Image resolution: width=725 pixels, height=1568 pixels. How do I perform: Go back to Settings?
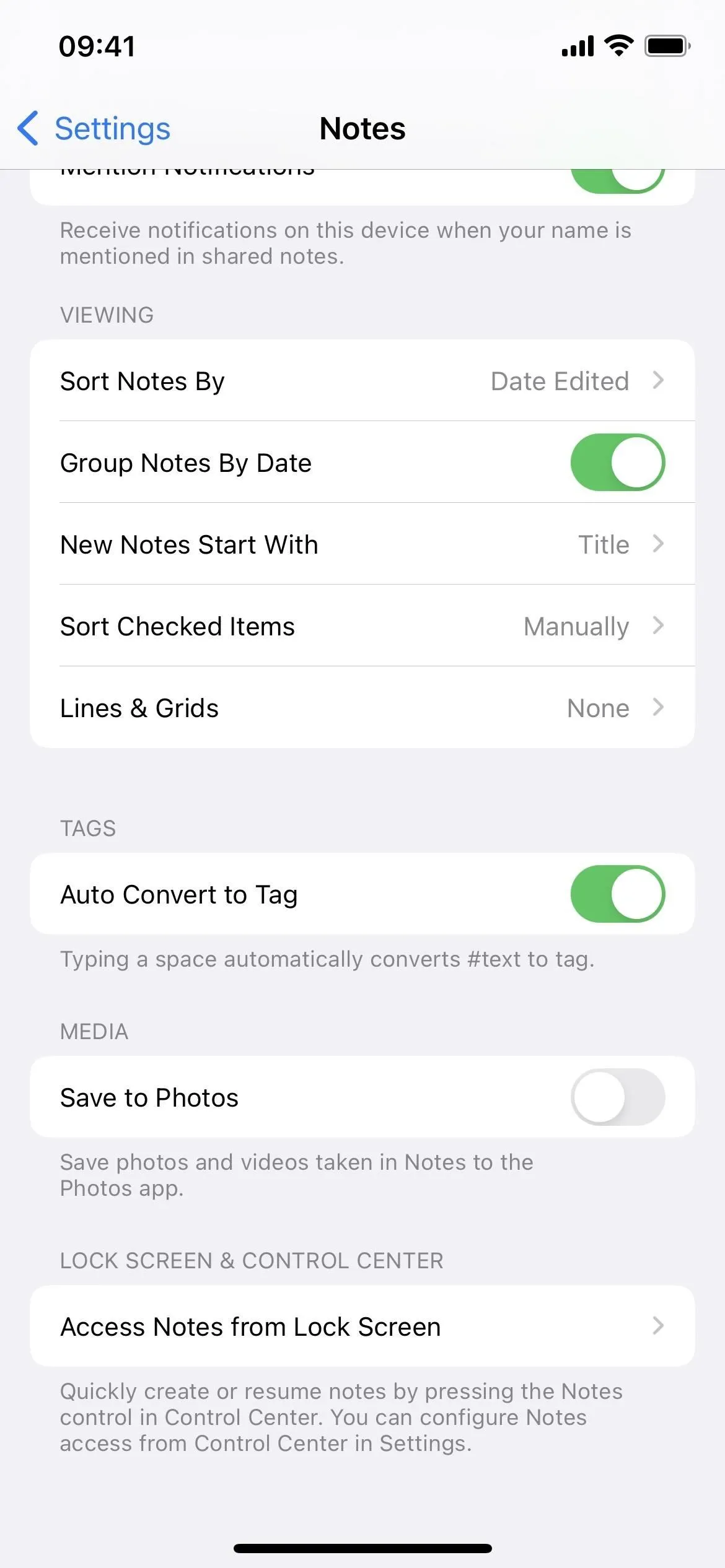[94, 129]
